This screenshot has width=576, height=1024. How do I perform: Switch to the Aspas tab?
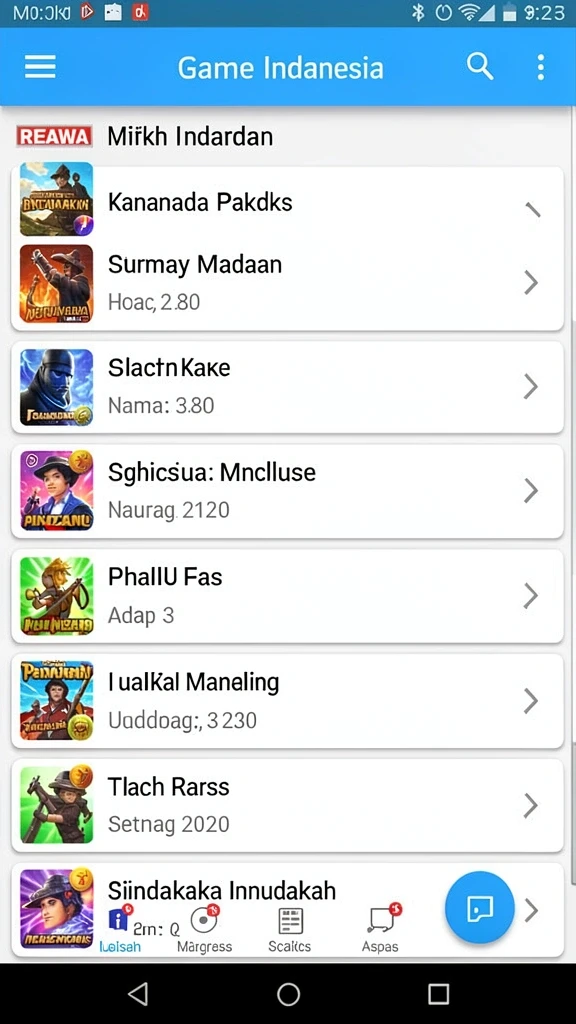click(x=382, y=929)
